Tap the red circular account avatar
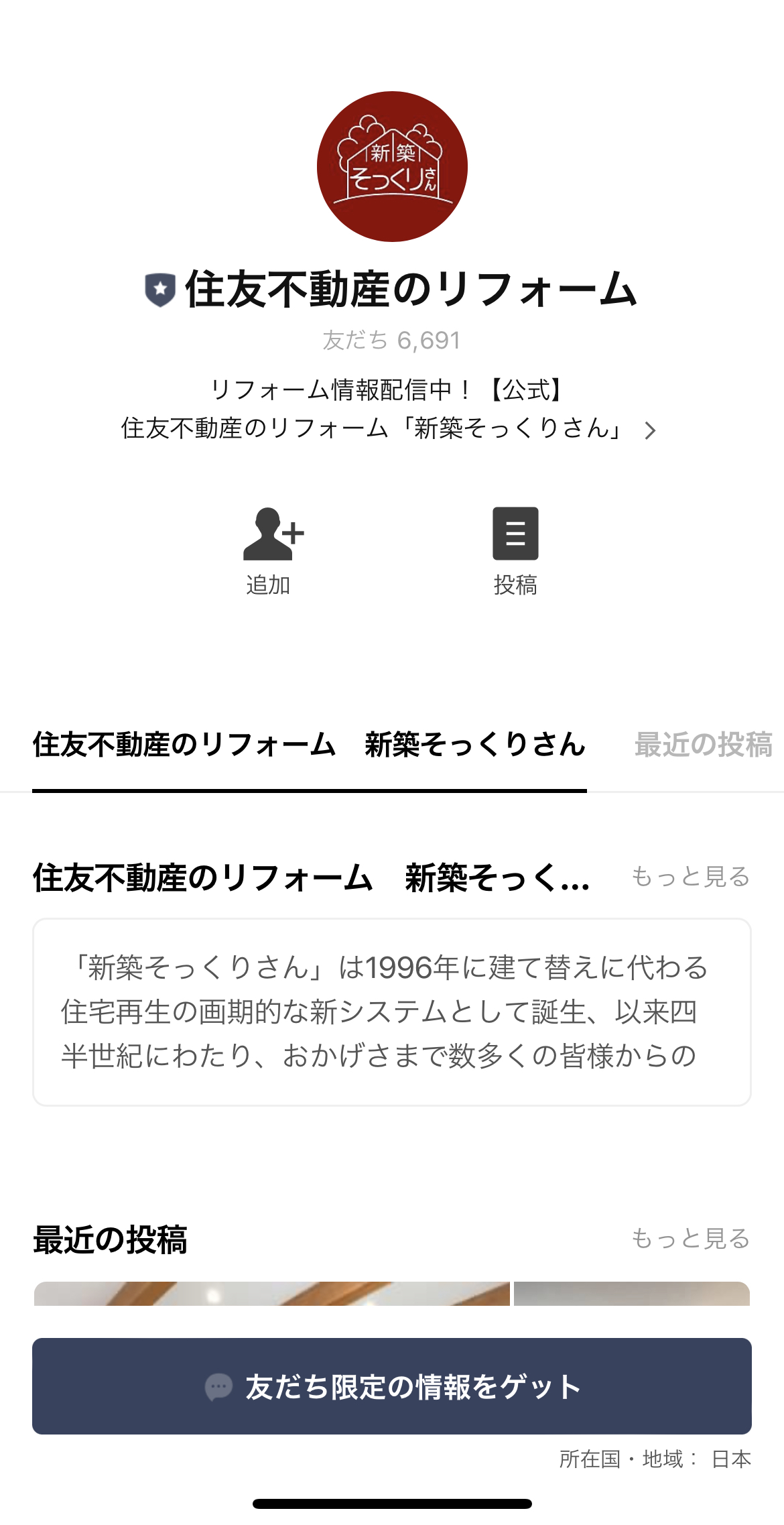Screen dimensions: 784x1525 (392, 168)
